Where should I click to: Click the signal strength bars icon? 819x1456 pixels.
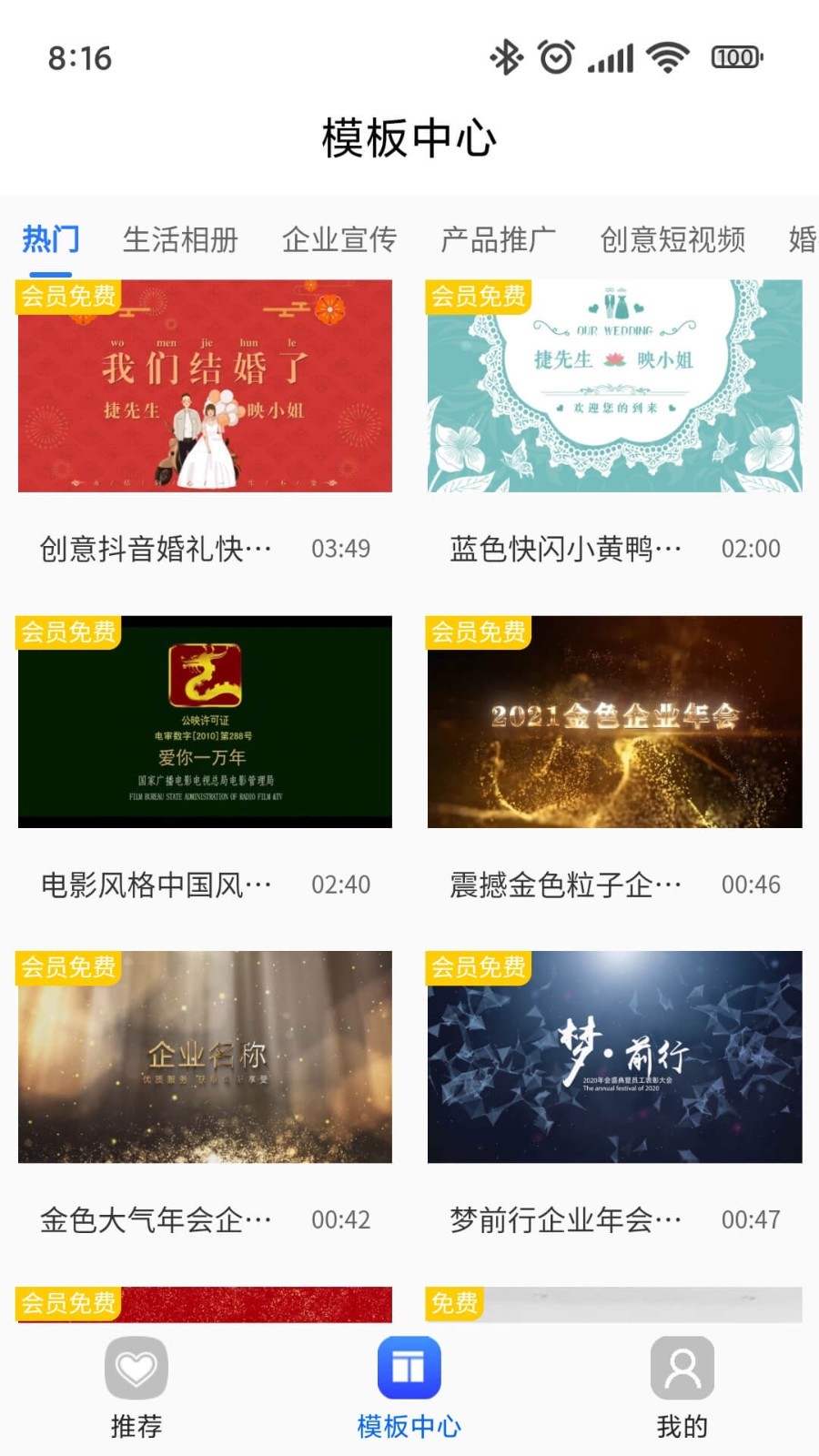point(609,57)
